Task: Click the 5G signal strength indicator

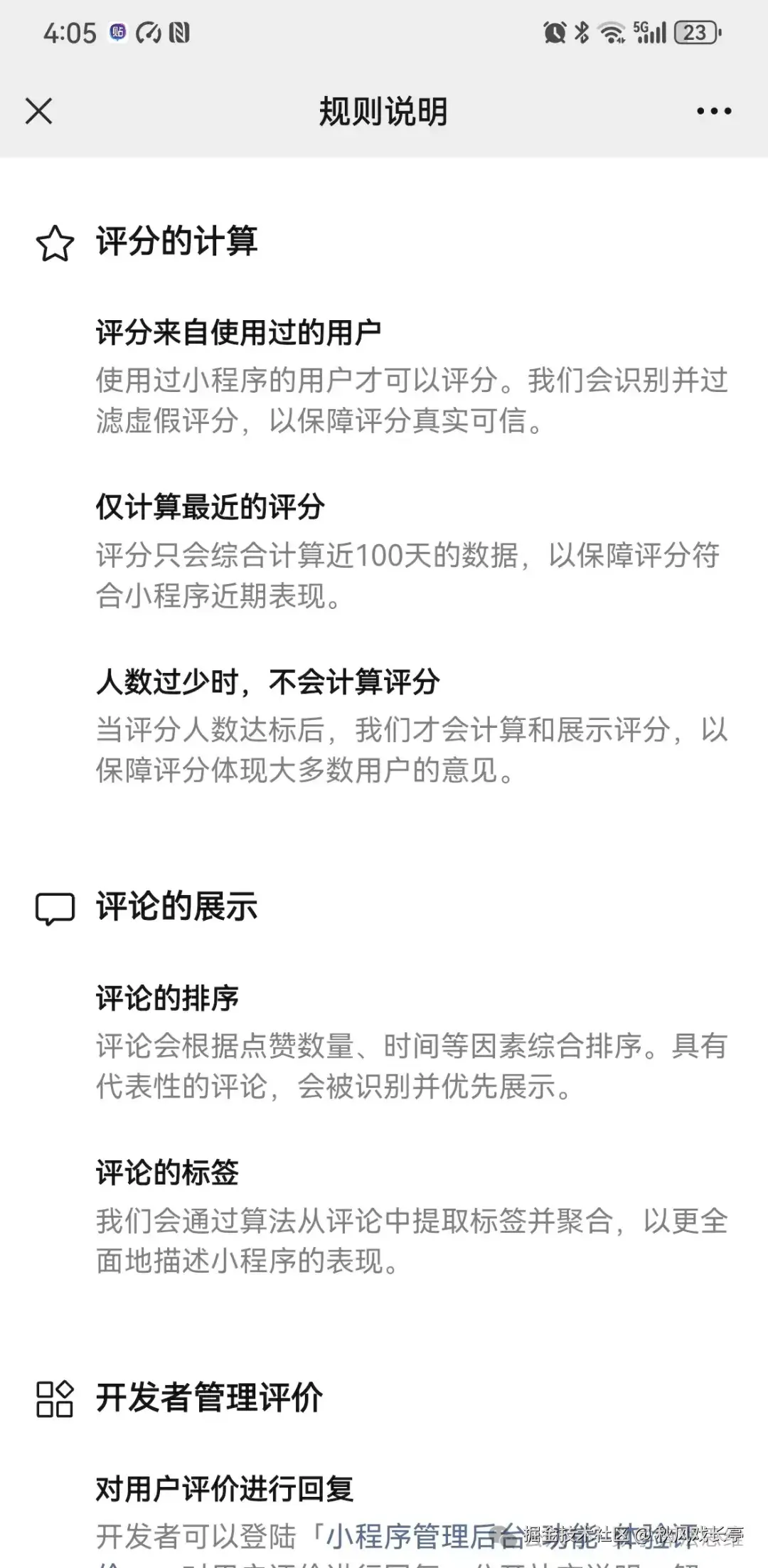Action: tap(651, 32)
